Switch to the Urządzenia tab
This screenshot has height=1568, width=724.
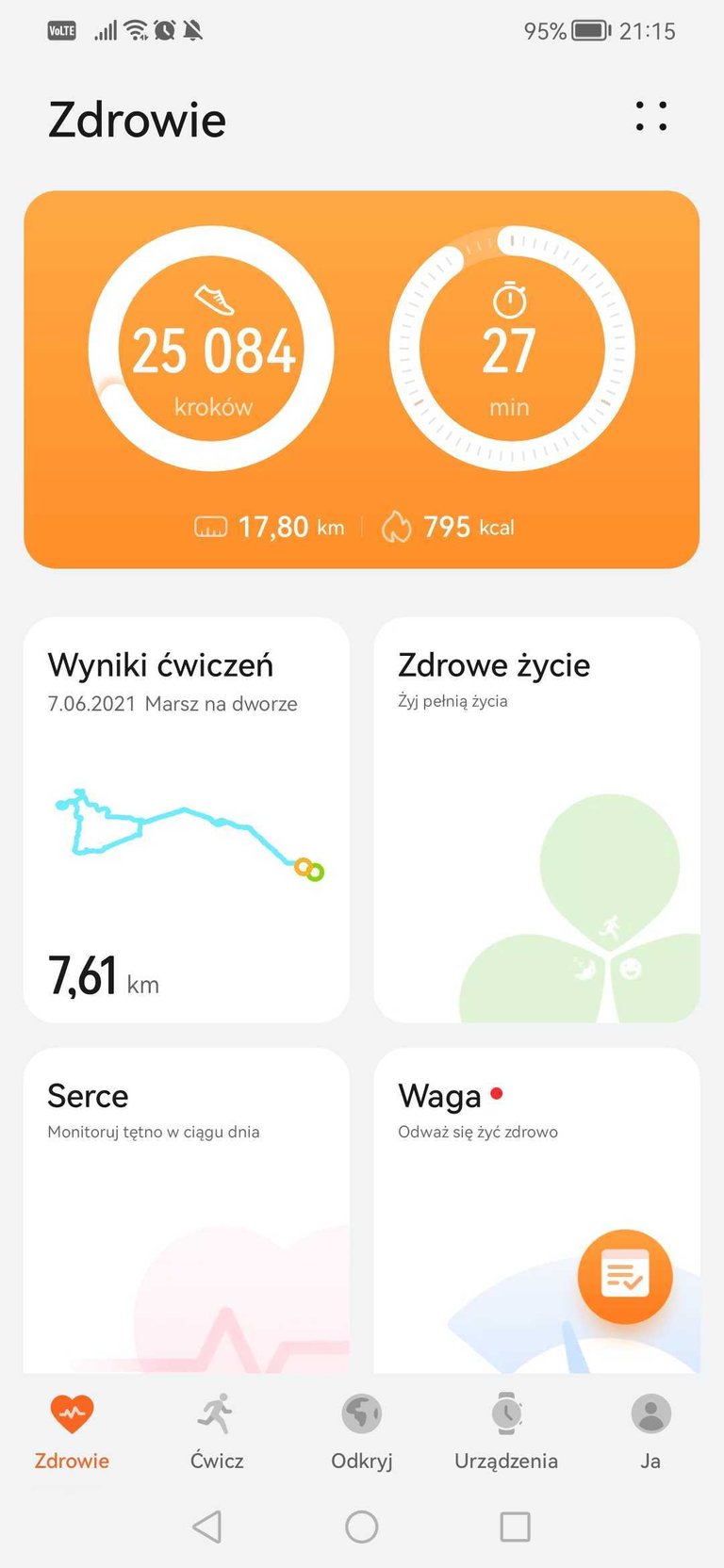[x=506, y=1431]
